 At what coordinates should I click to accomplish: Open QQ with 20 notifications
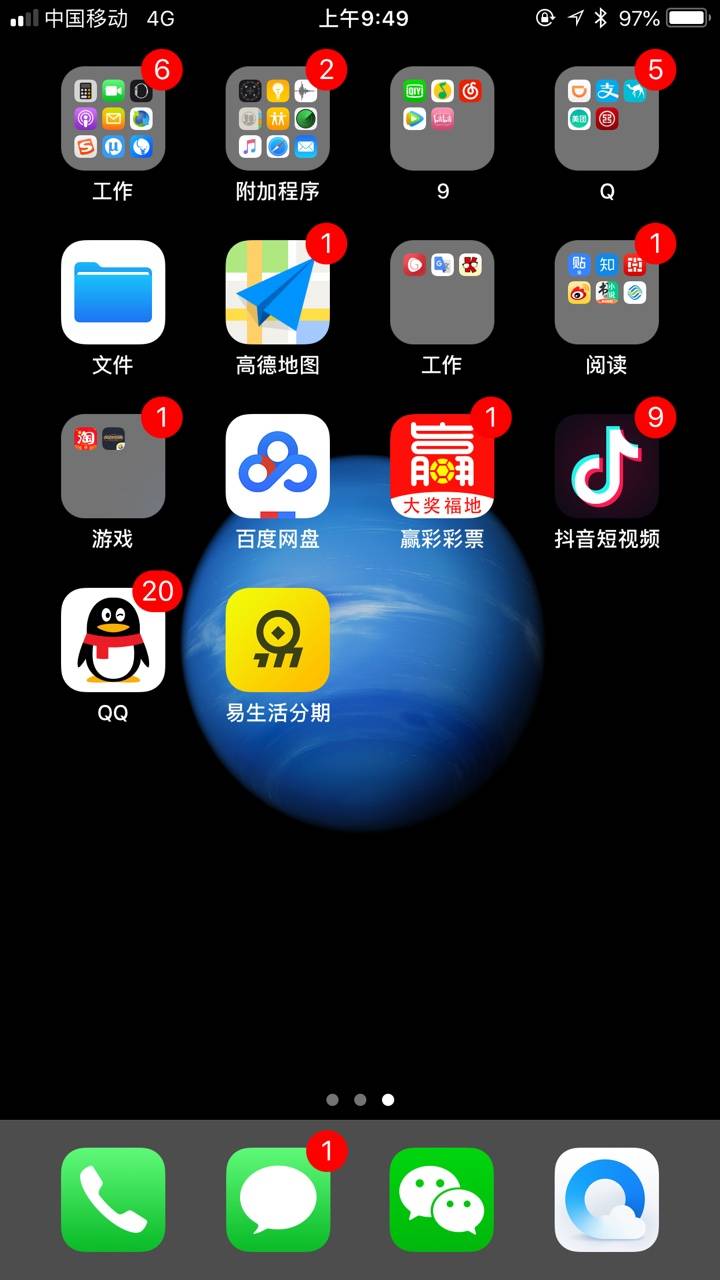click(113, 640)
